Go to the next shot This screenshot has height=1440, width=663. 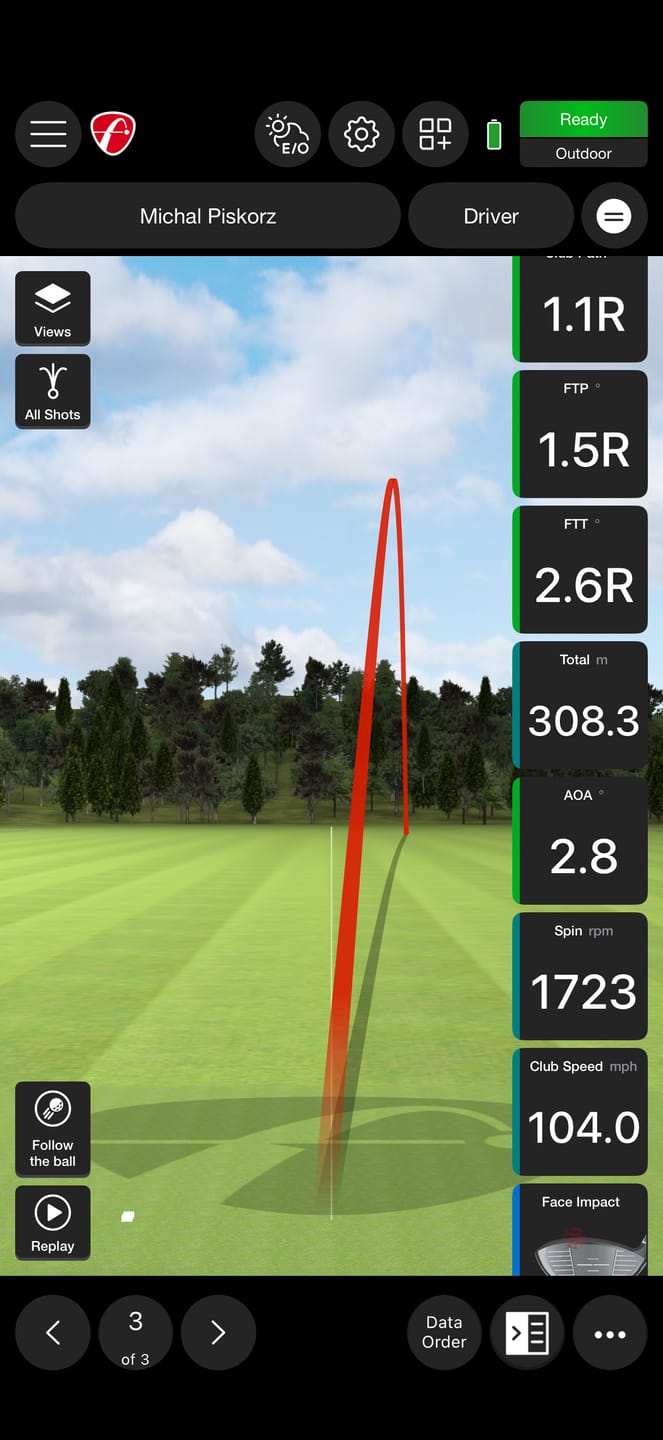[218, 1332]
